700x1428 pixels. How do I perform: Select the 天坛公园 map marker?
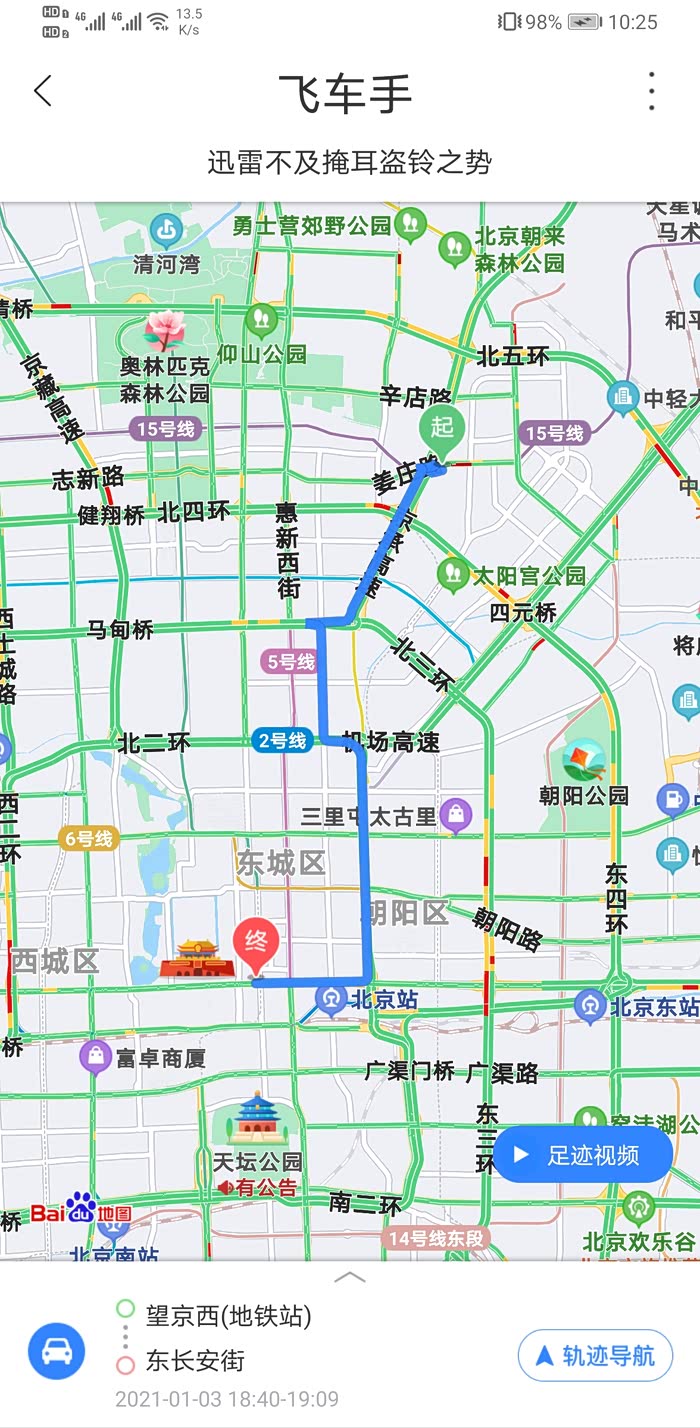point(258,1118)
